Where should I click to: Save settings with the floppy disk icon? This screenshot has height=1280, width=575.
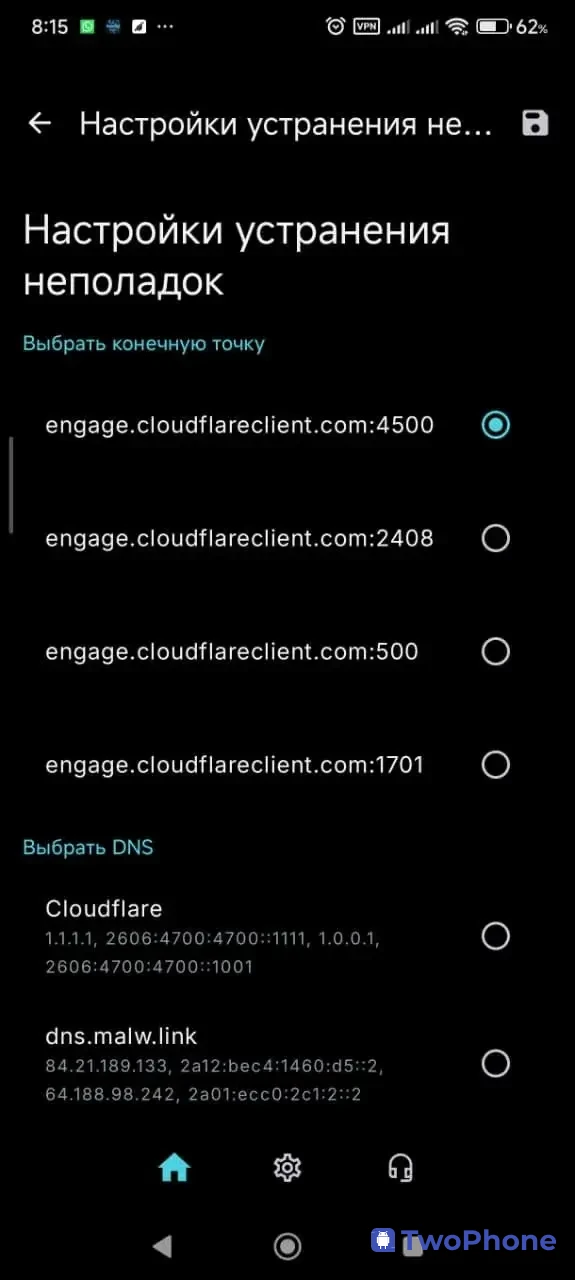pos(535,124)
